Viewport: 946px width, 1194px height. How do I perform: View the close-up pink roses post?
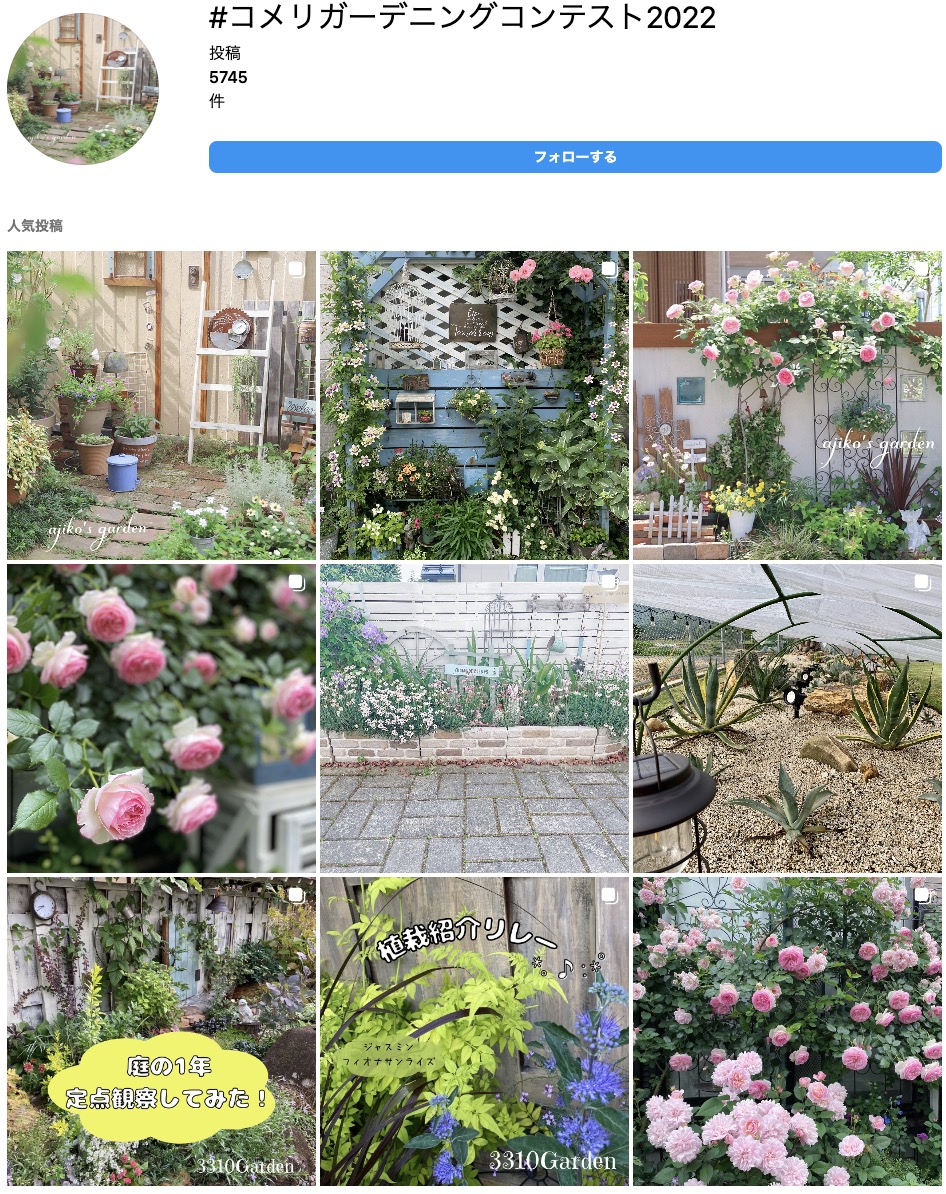pyautogui.click(x=161, y=718)
